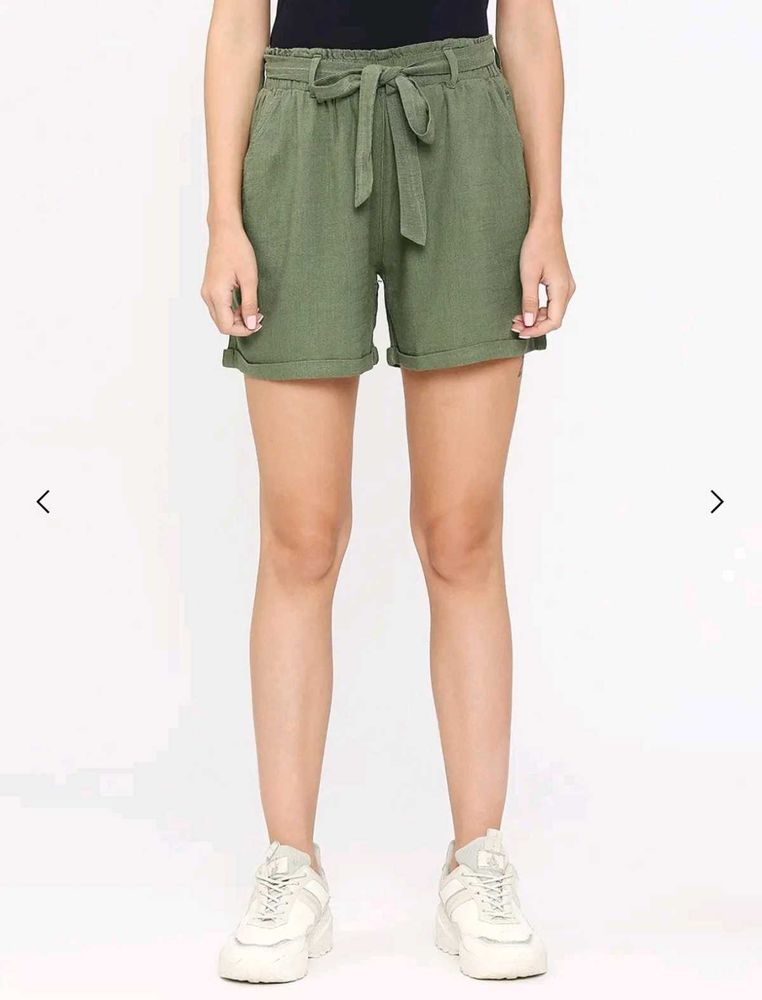Image resolution: width=762 pixels, height=1000 pixels.
Task: Advance the carousel with the right arrow
Action: tap(716, 500)
